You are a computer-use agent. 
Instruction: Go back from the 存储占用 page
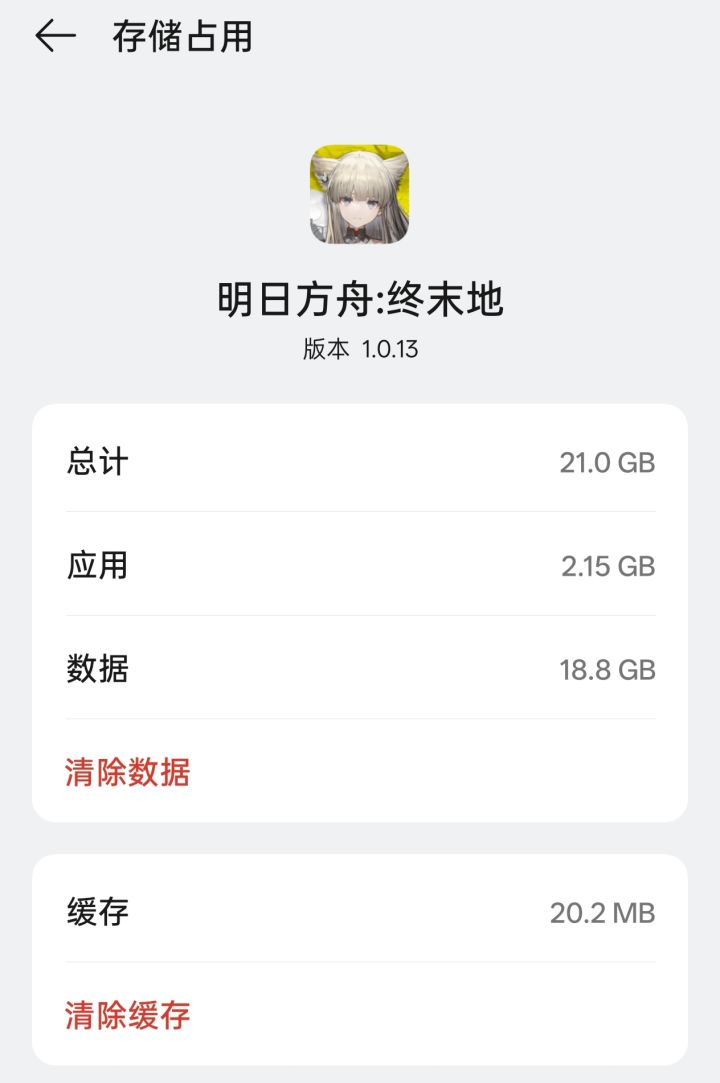[56, 36]
